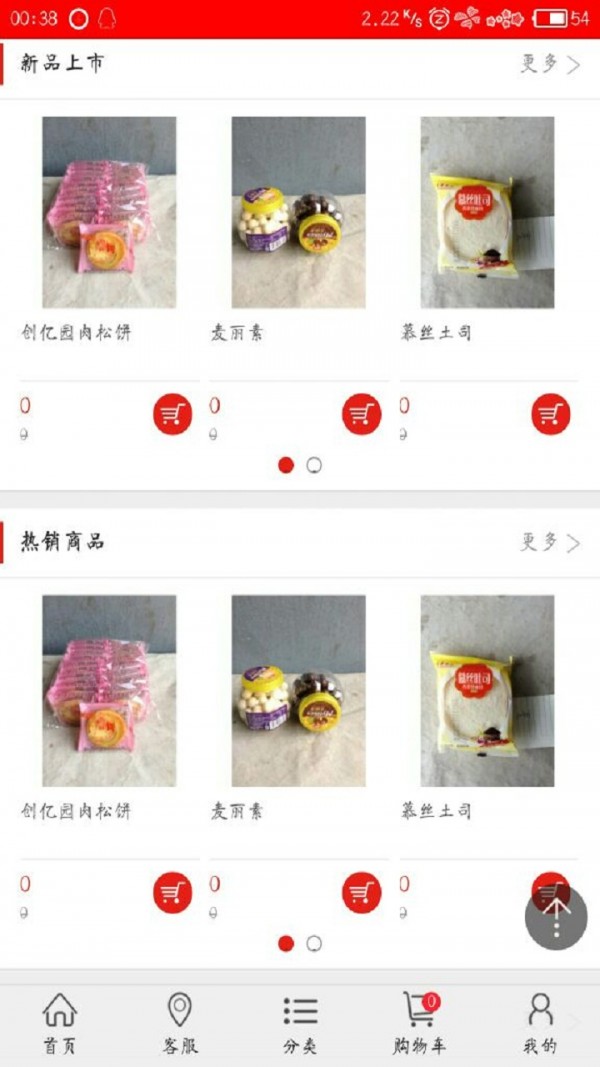Add 麦丽素 to cart in 新品上市
600x1067 pixels.
(x=361, y=414)
